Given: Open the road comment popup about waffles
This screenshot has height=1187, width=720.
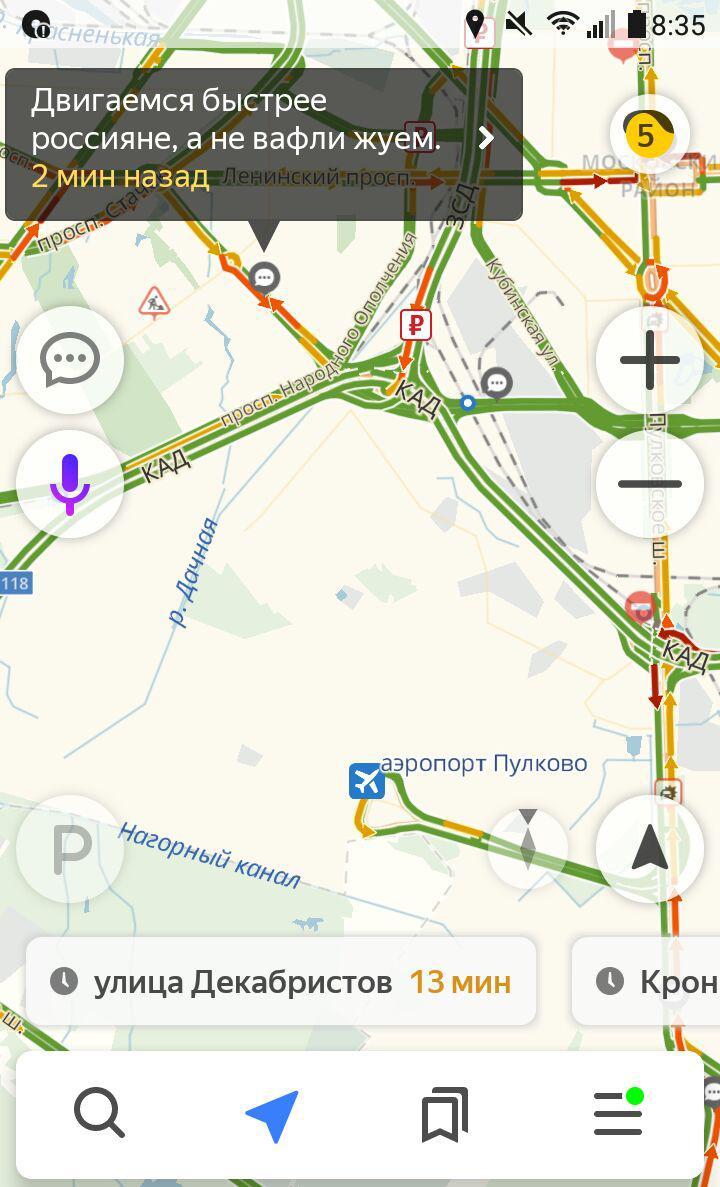Looking at the screenshot, I should (263, 144).
